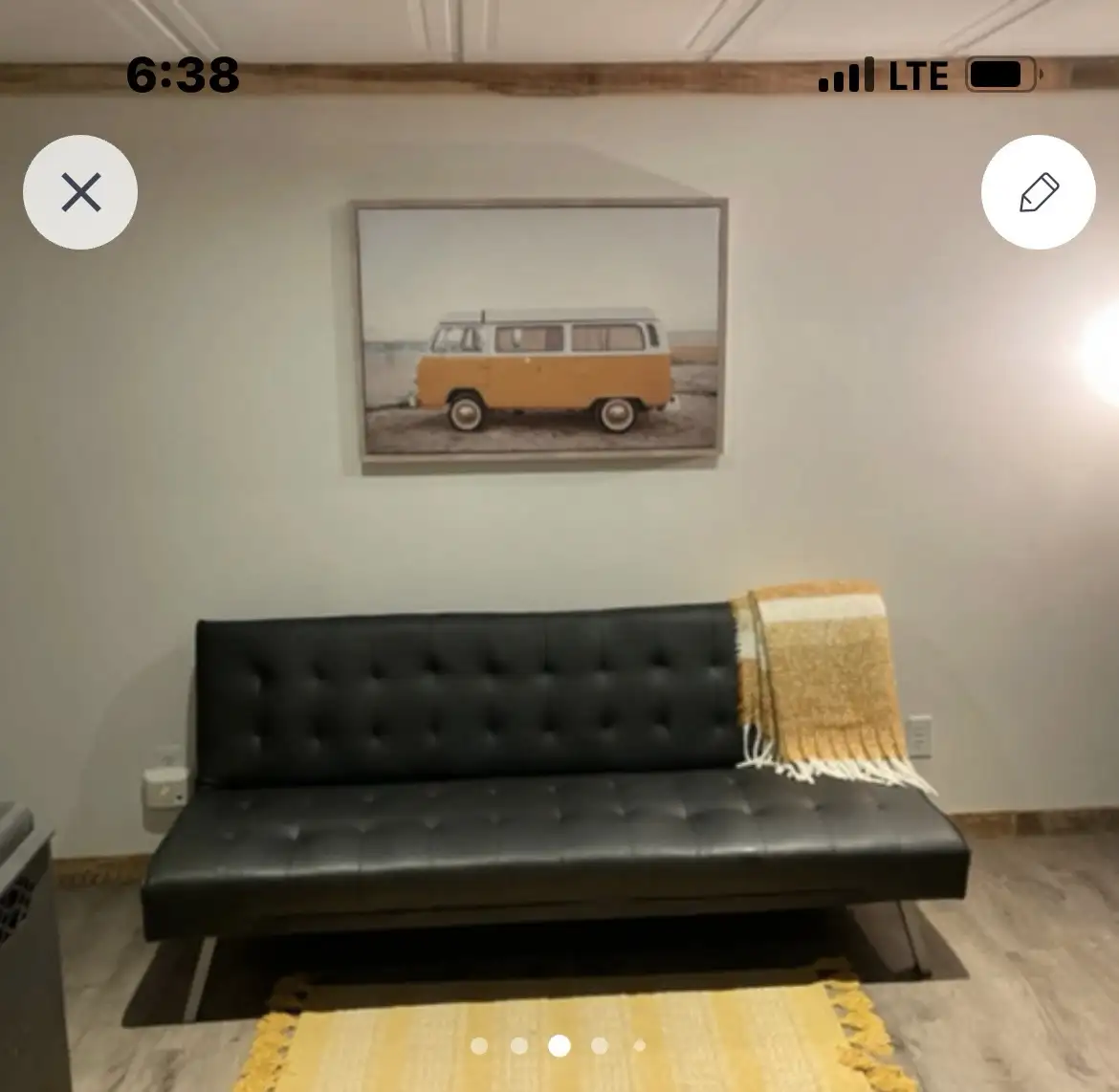Edit this photo with the pencil icon
Image resolution: width=1119 pixels, height=1092 pixels.
pos(1038,192)
